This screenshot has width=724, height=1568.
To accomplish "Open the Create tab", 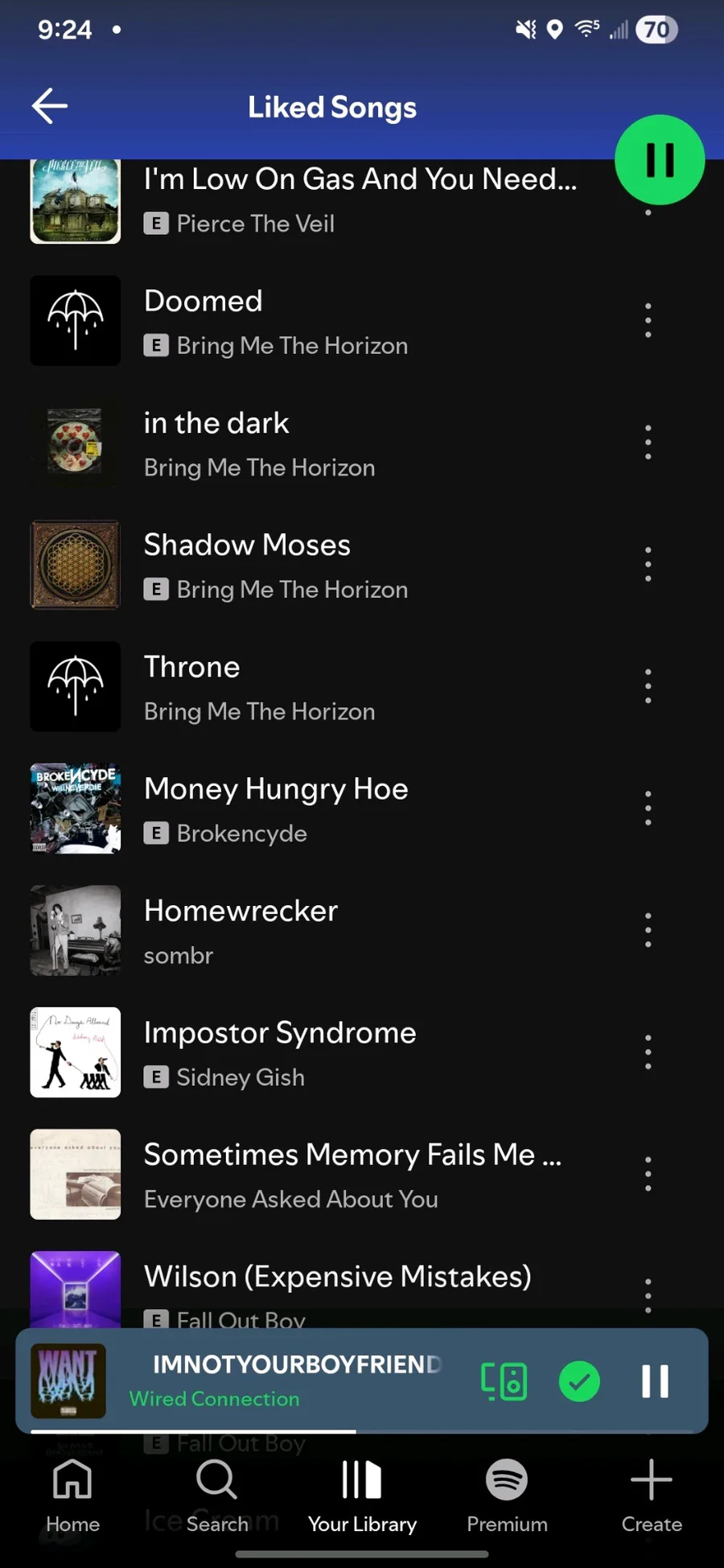I will [x=652, y=1496].
